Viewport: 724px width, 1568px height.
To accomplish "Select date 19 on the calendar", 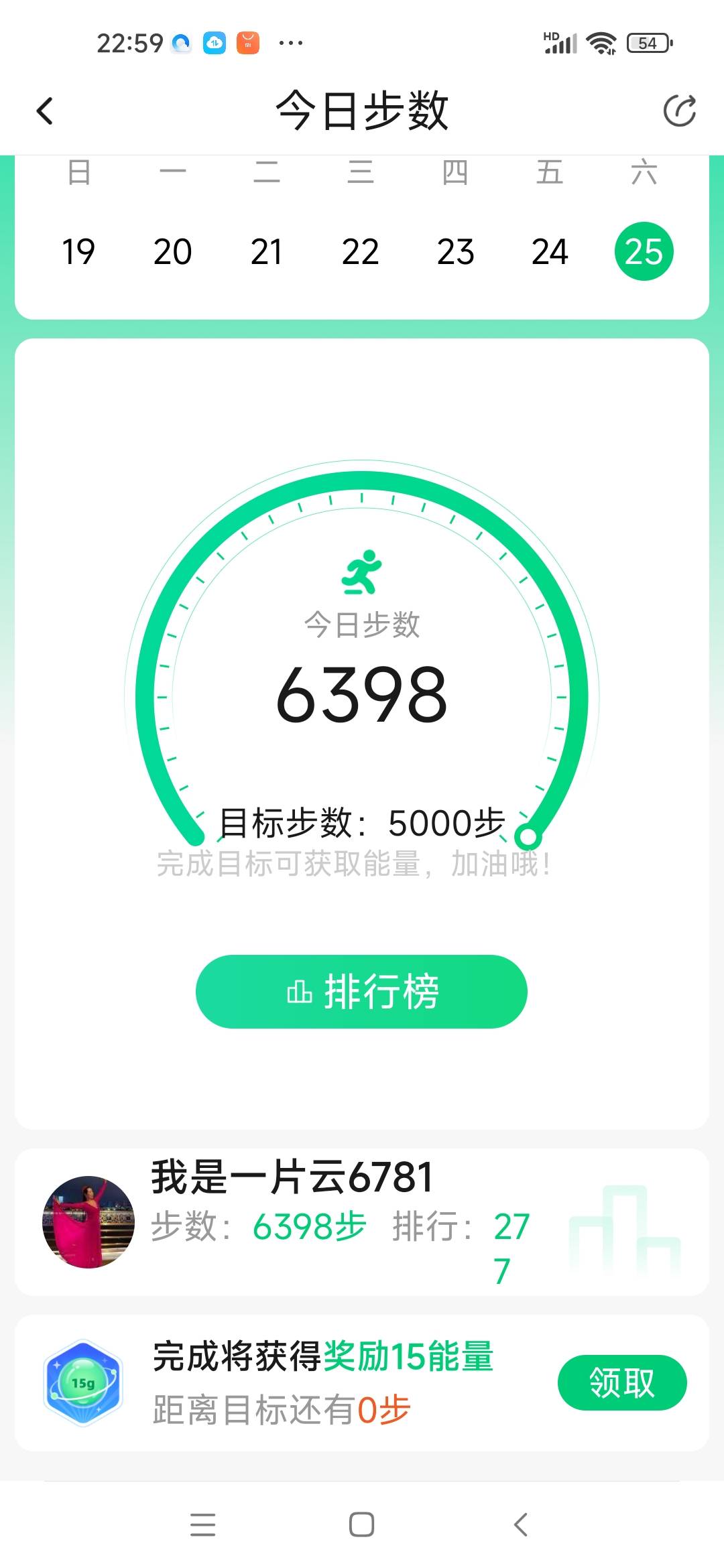I will click(79, 251).
